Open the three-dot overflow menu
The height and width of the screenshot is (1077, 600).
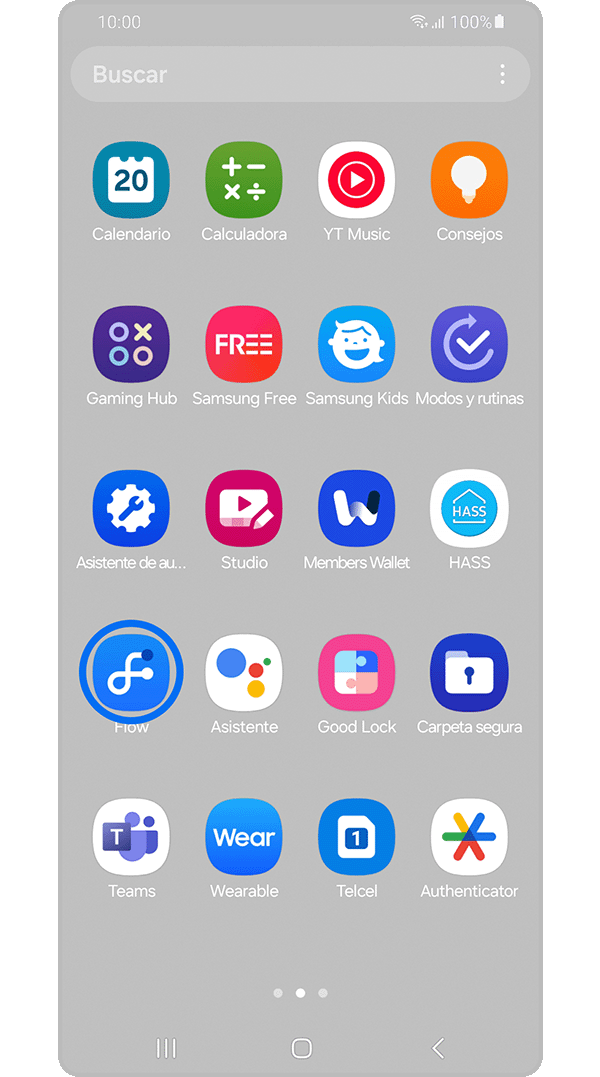coord(502,74)
